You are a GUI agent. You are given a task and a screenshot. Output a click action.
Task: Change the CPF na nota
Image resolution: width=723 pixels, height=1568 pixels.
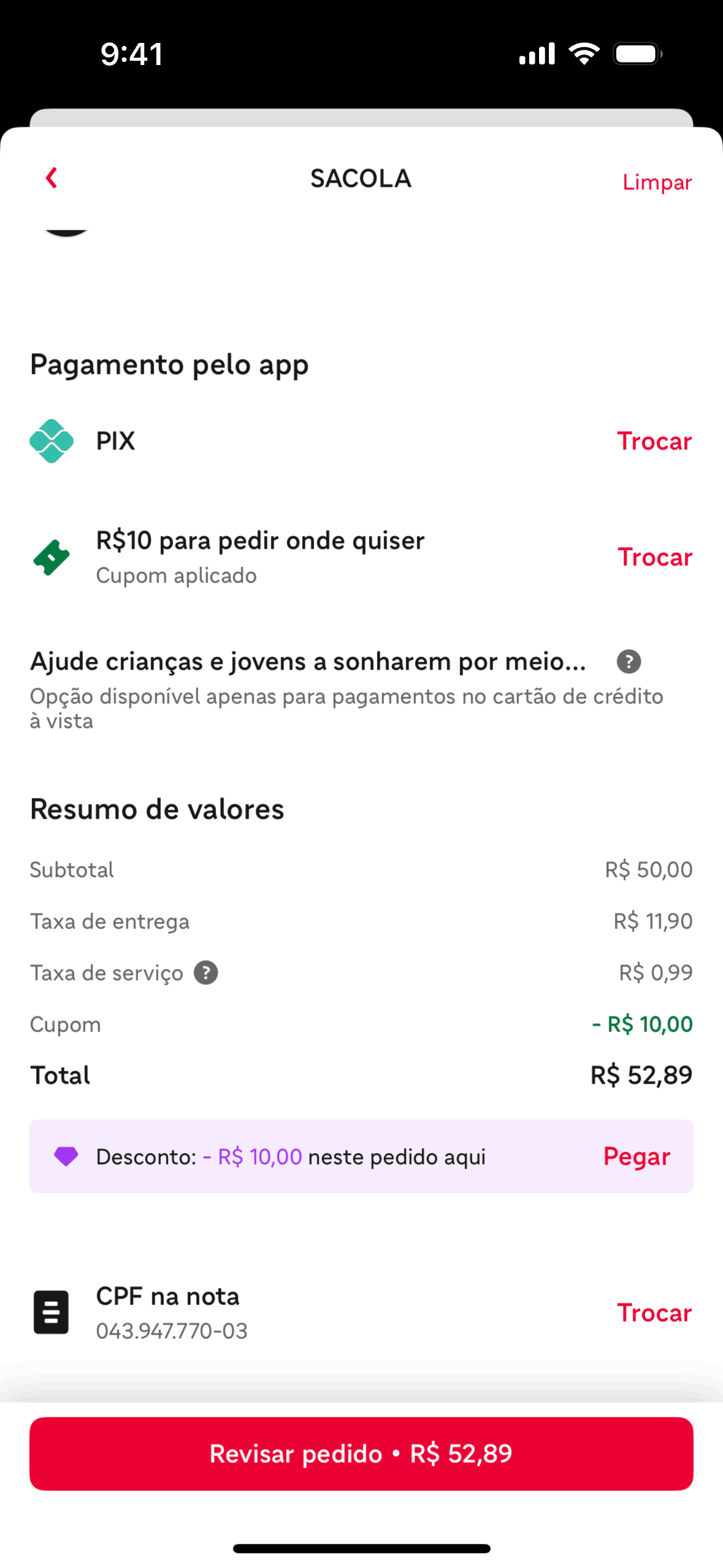[x=654, y=1313]
